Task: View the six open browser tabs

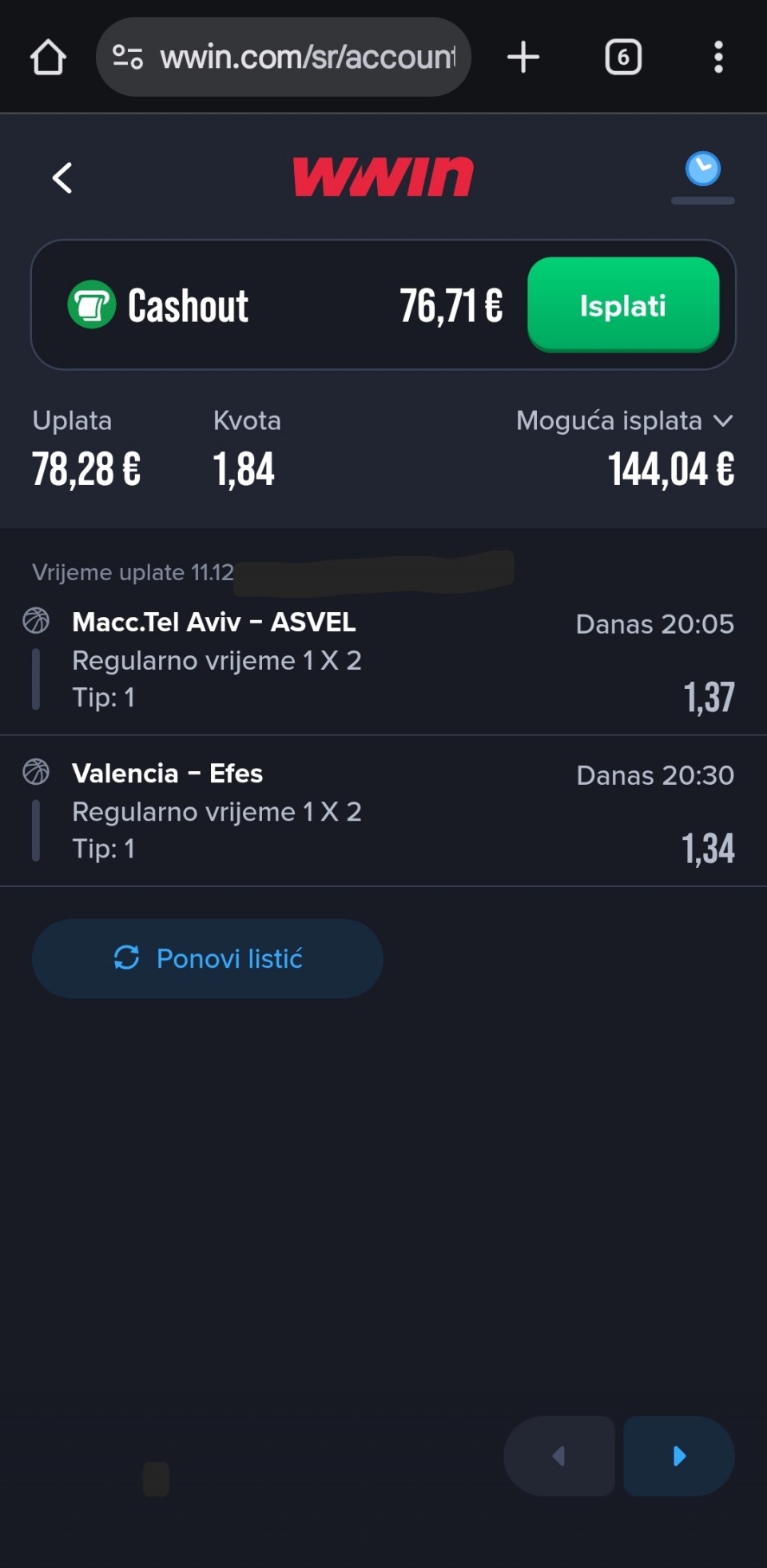Action: [623, 58]
